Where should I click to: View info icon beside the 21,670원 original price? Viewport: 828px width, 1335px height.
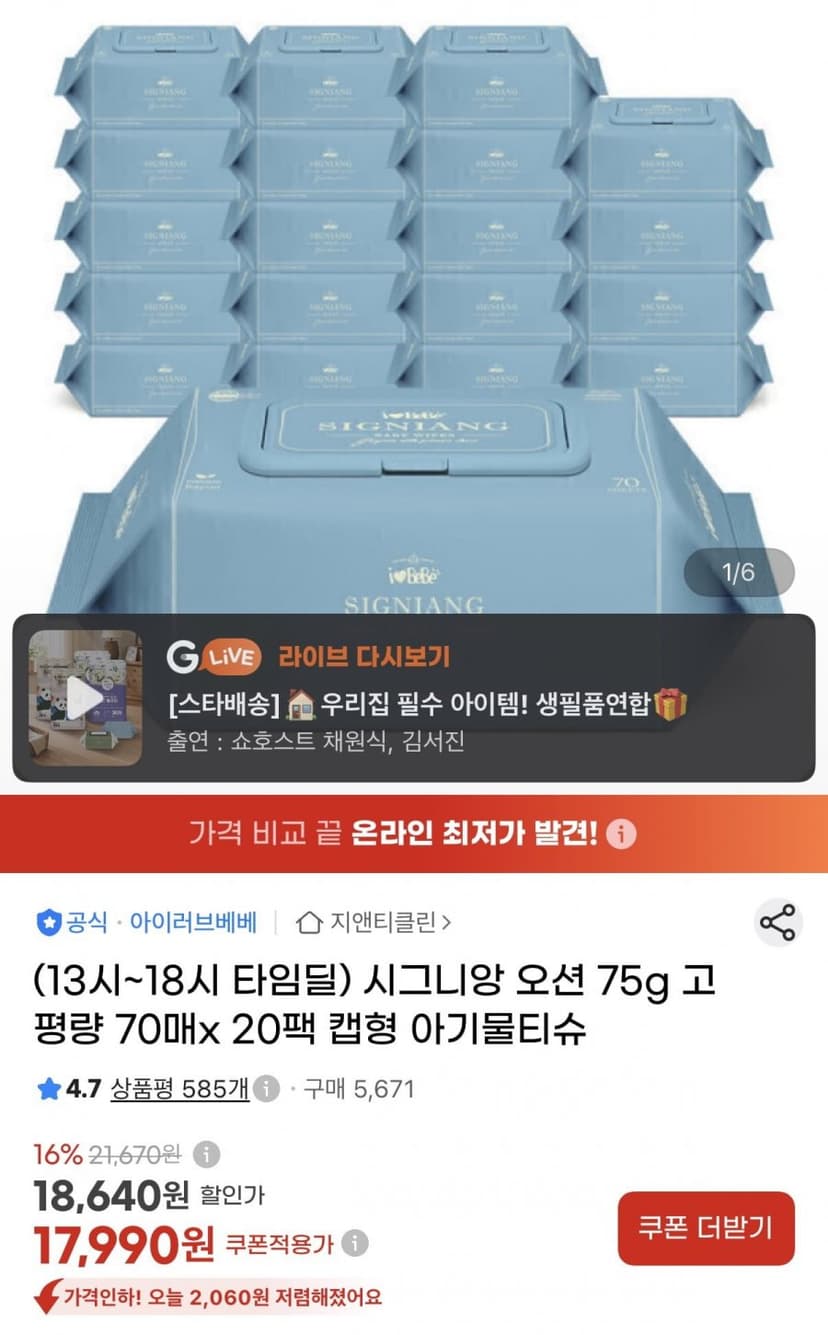[x=205, y=1155]
